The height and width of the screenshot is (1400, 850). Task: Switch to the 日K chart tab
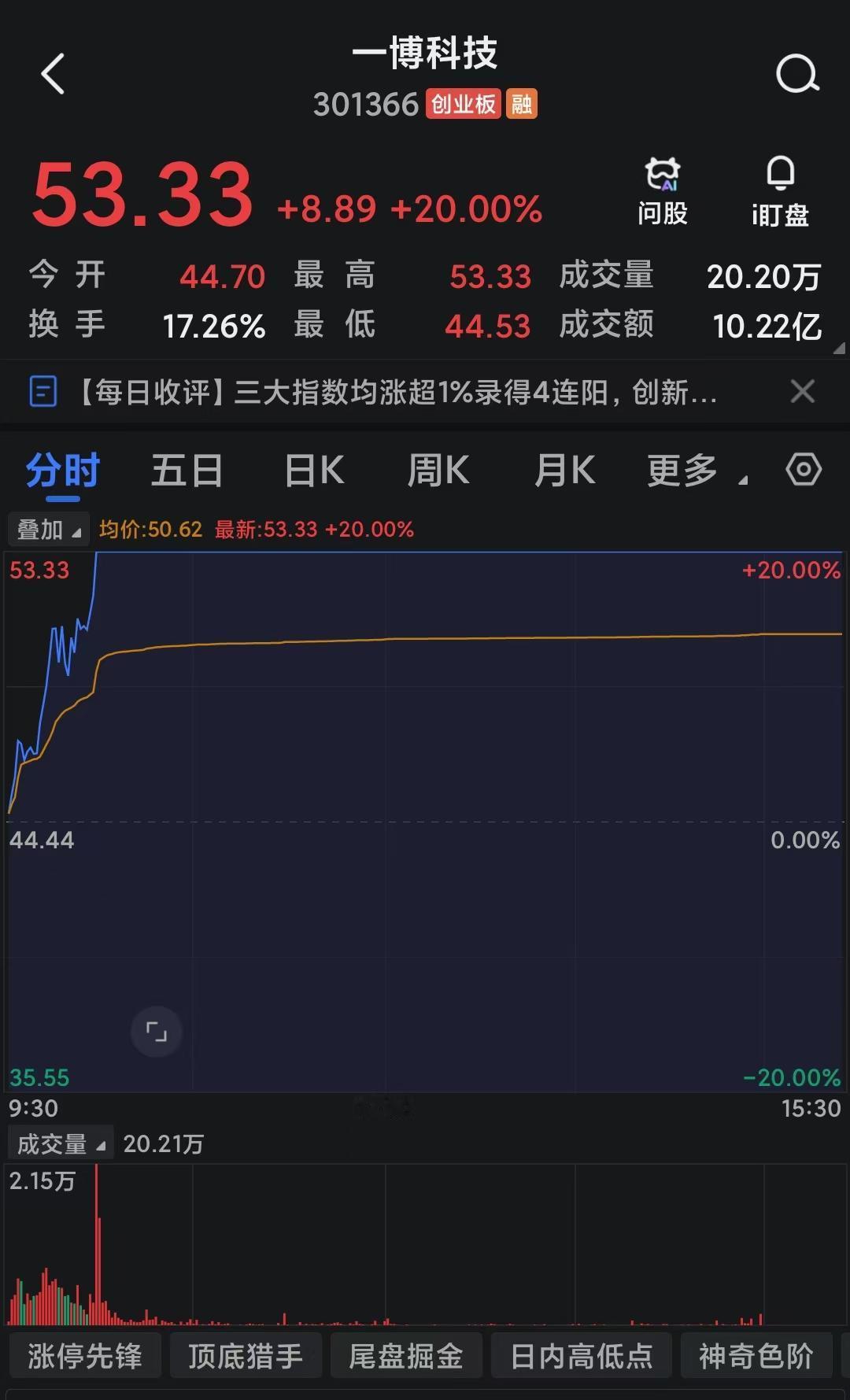(313, 471)
